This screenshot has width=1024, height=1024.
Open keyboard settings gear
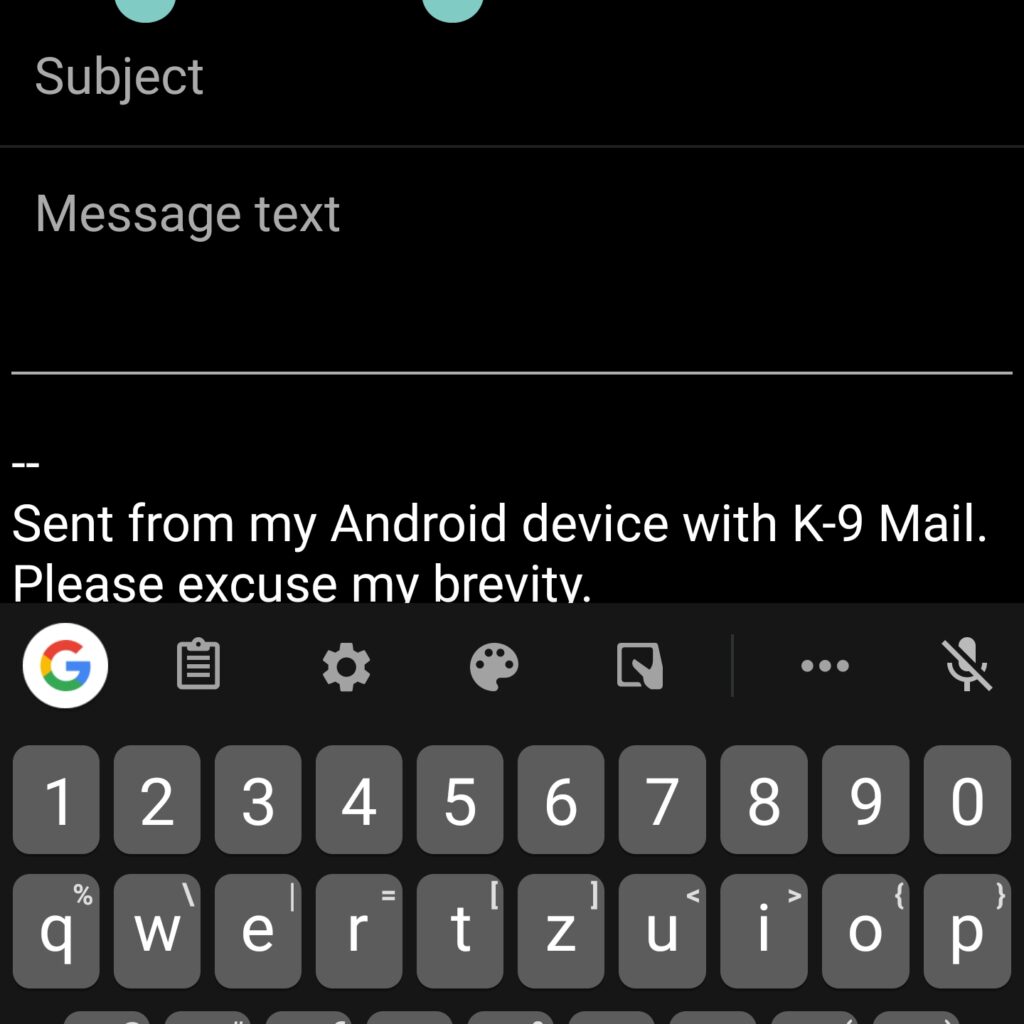click(x=346, y=666)
